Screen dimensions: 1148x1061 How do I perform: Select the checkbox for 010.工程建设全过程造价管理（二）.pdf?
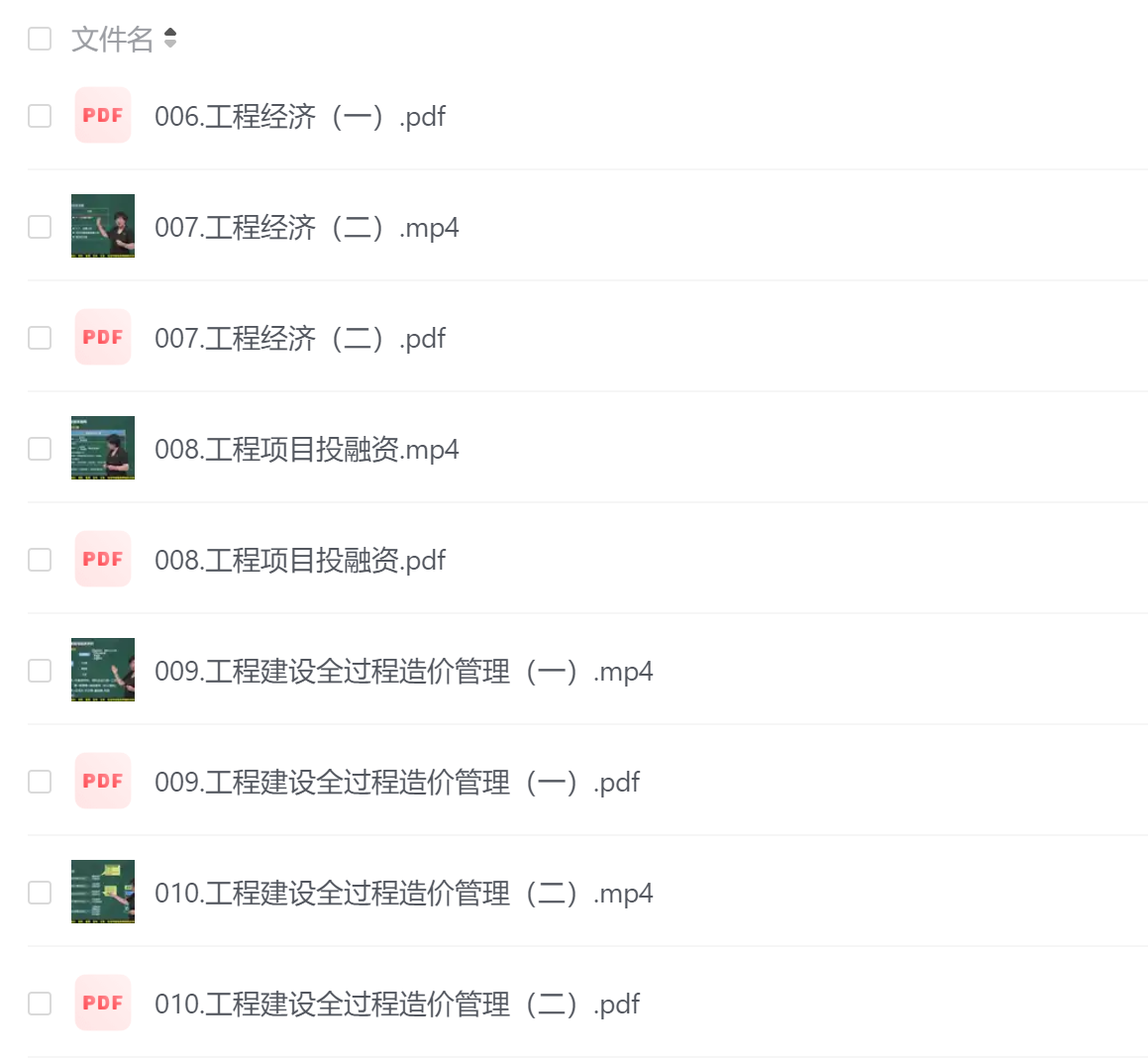tap(40, 1004)
